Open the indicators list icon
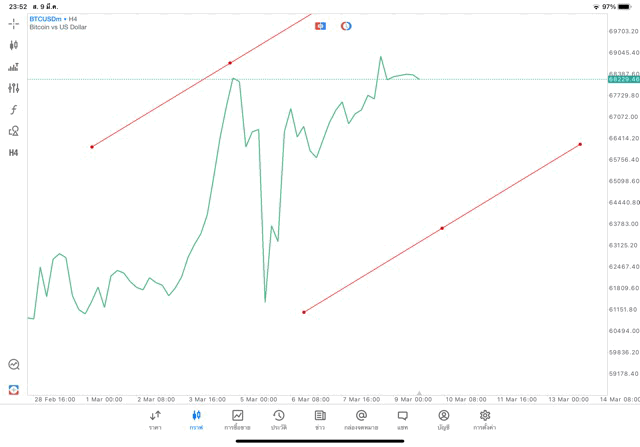This screenshot has width=640, height=447. tap(14, 67)
